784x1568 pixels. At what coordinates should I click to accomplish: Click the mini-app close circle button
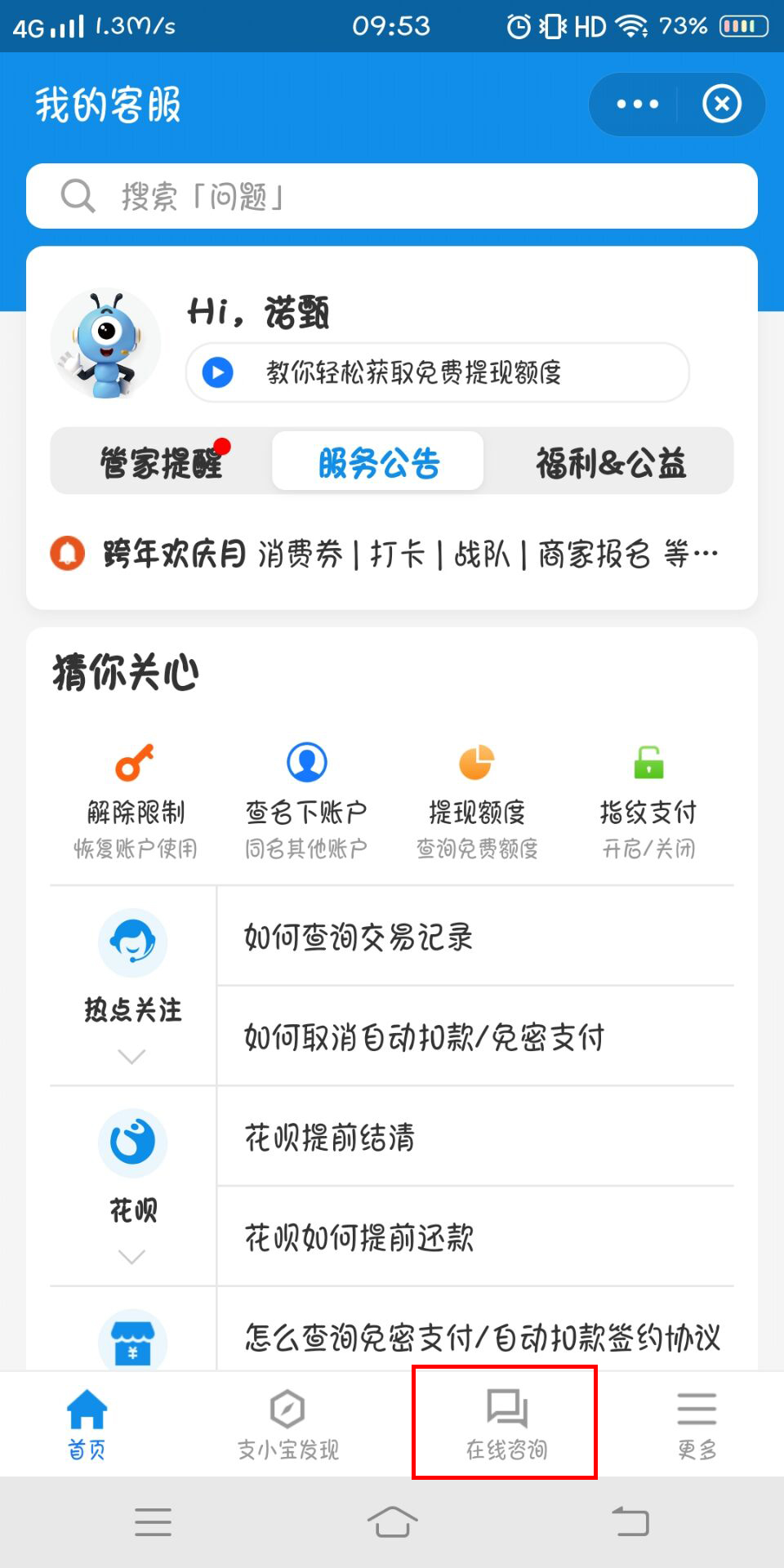(722, 104)
